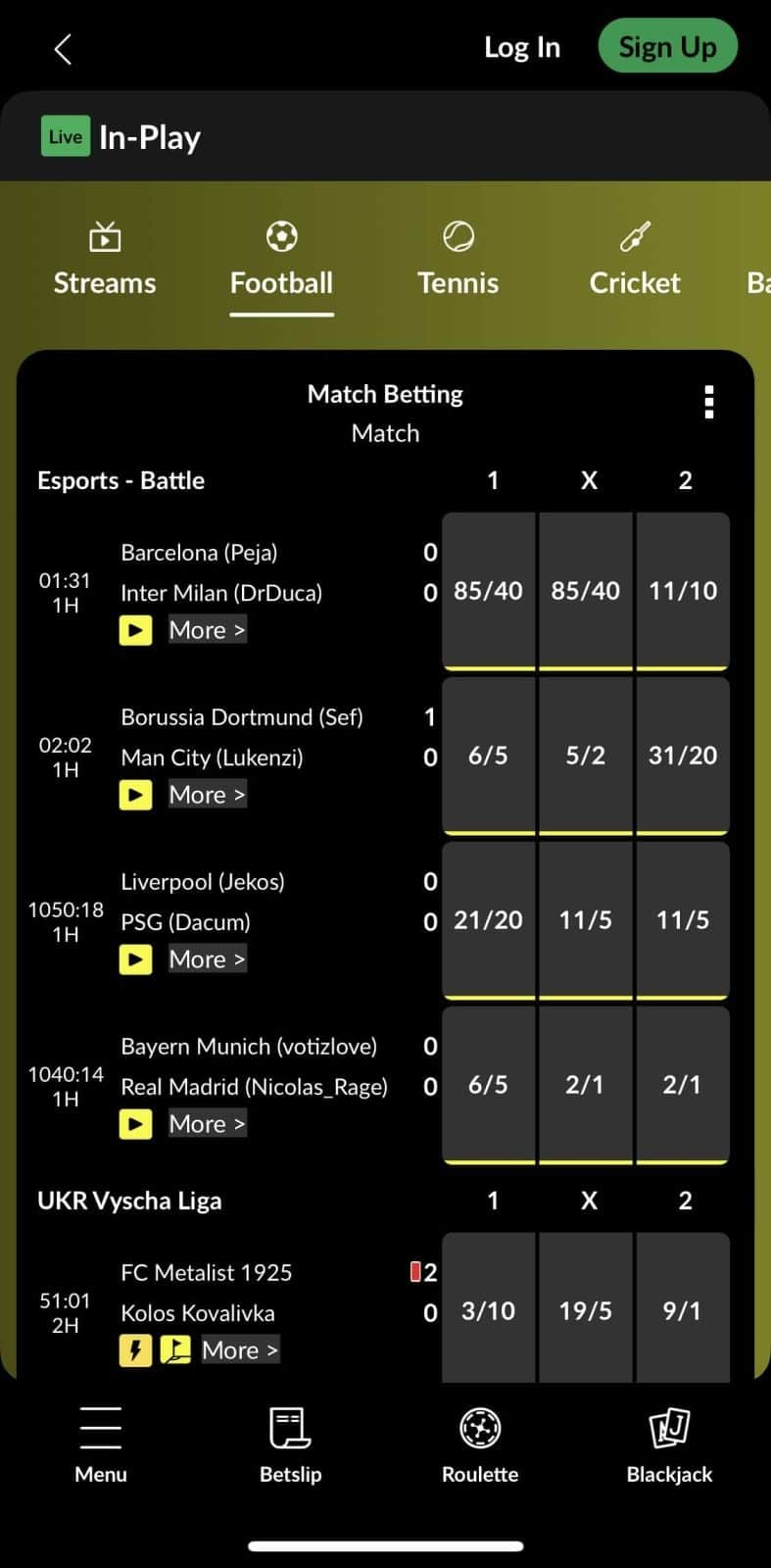
Task: Go to Blackjack
Action: (x=669, y=1445)
